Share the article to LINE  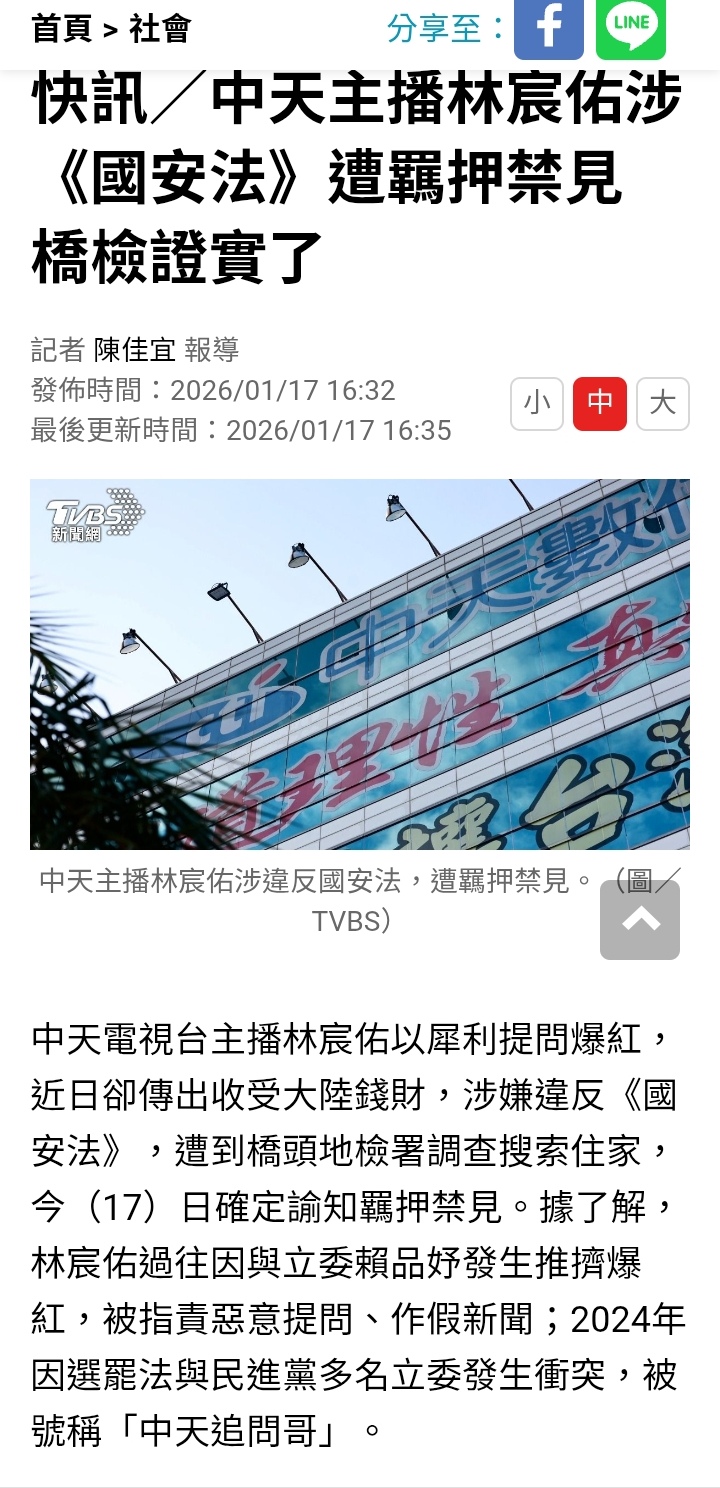(x=630, y=30)
